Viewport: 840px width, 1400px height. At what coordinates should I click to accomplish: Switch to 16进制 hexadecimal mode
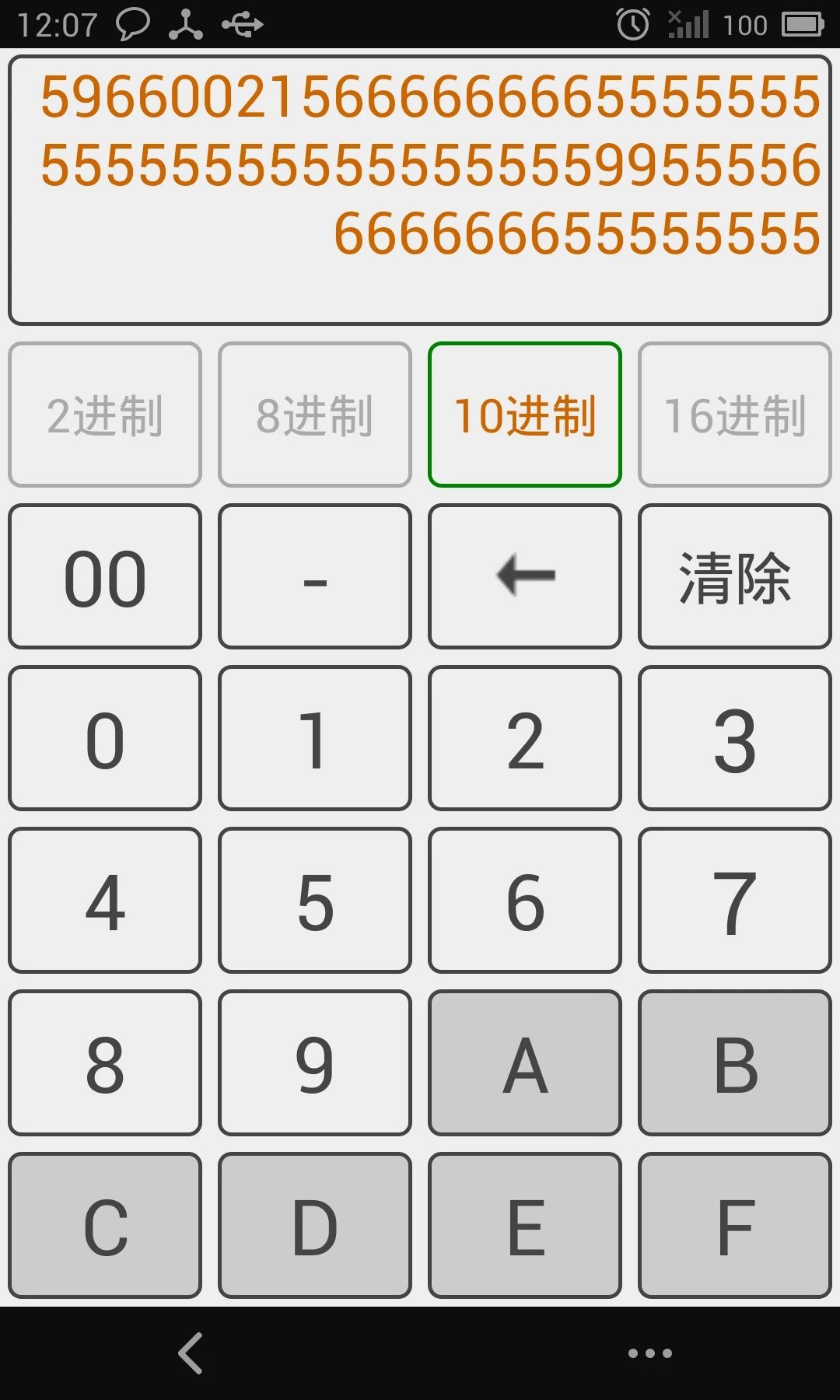click(735, 415)
